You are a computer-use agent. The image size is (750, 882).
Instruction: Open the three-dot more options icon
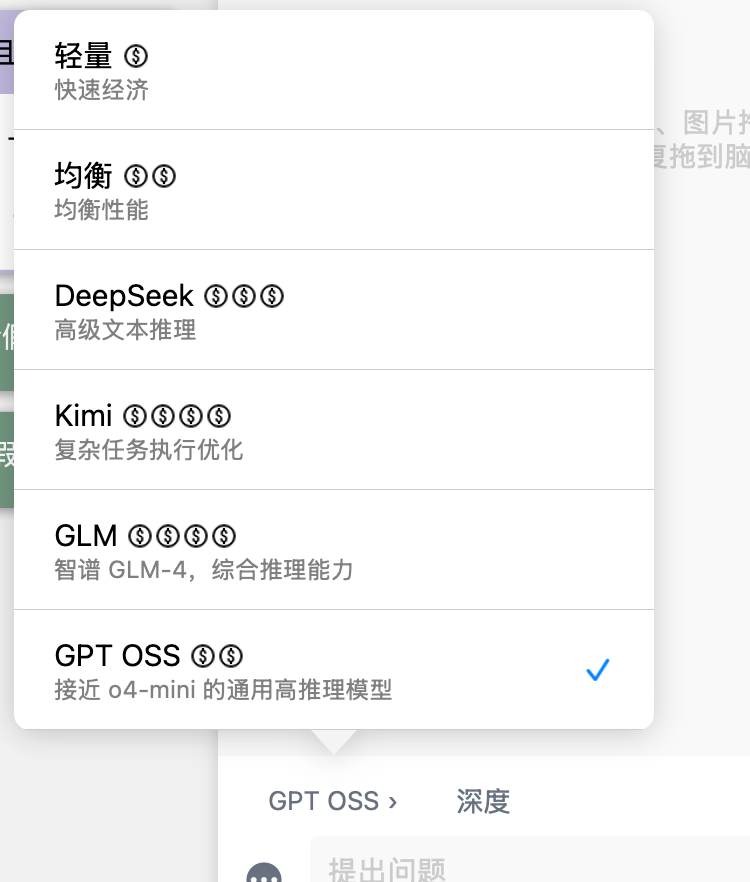tap(264, 874)
